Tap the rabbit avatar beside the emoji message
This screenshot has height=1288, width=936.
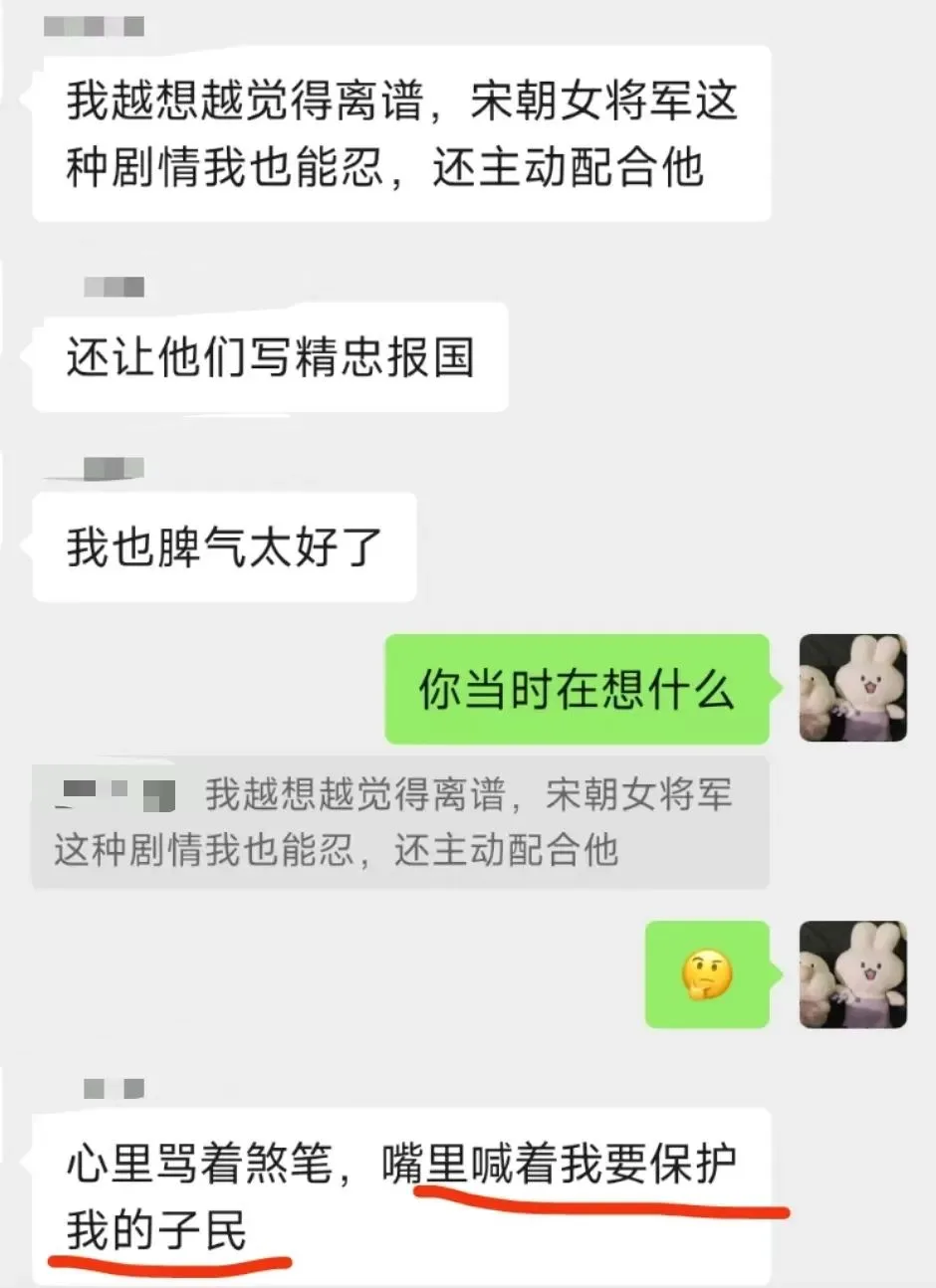(852, 973)
